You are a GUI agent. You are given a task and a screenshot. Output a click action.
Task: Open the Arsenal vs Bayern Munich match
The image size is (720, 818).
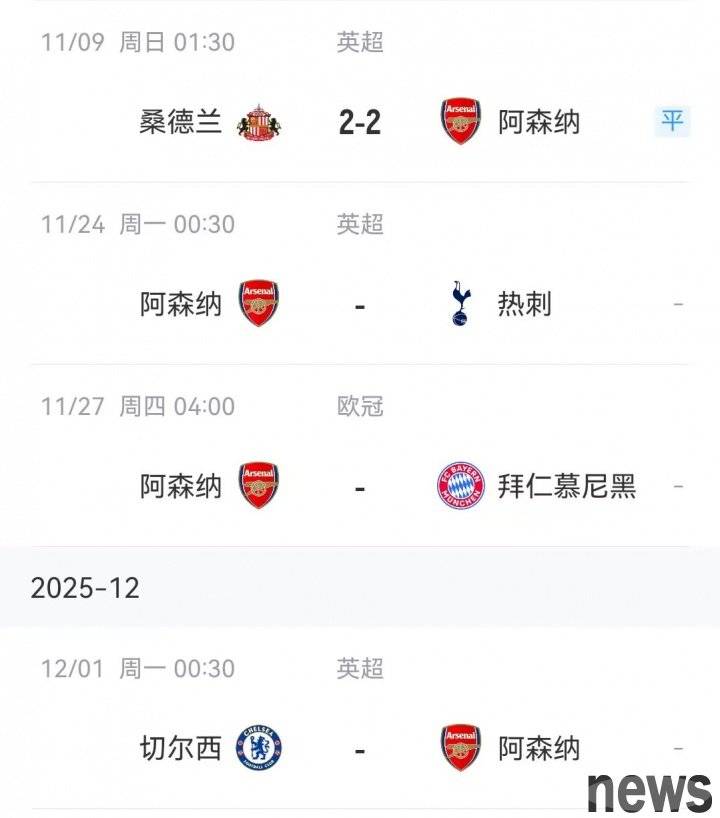point(360,487)
